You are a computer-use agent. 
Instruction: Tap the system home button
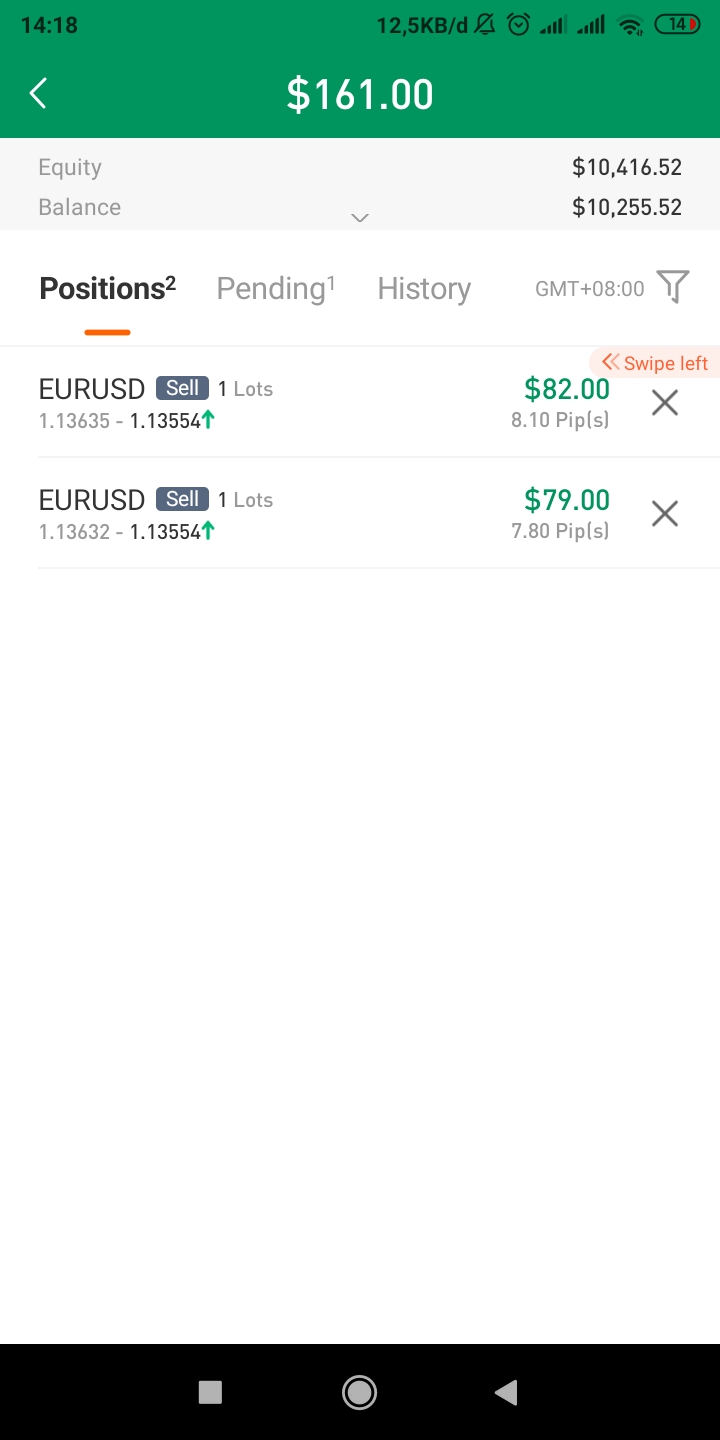[x=359, y=1392]
